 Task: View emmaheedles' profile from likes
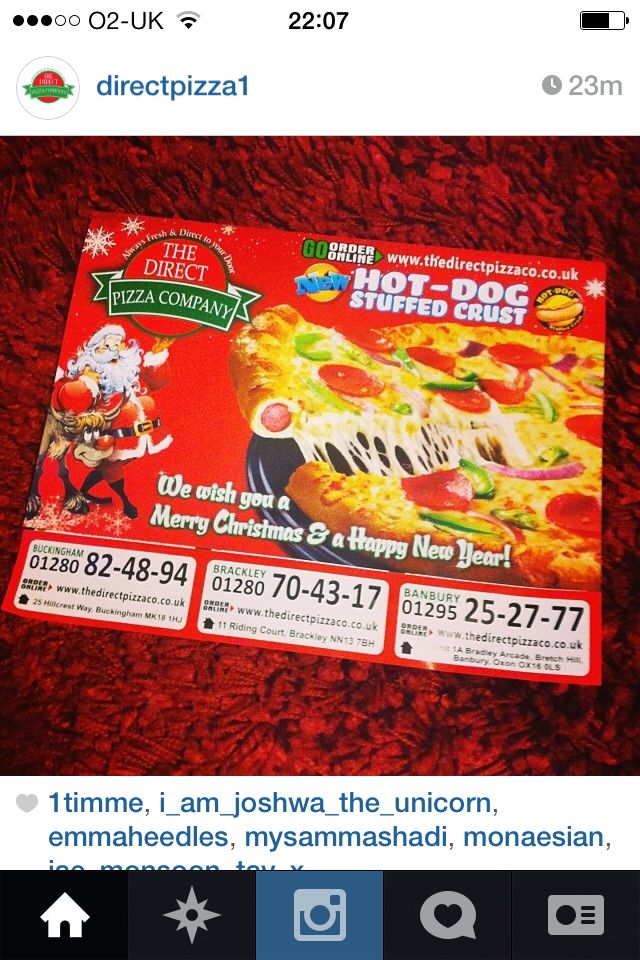pos(128,837)
